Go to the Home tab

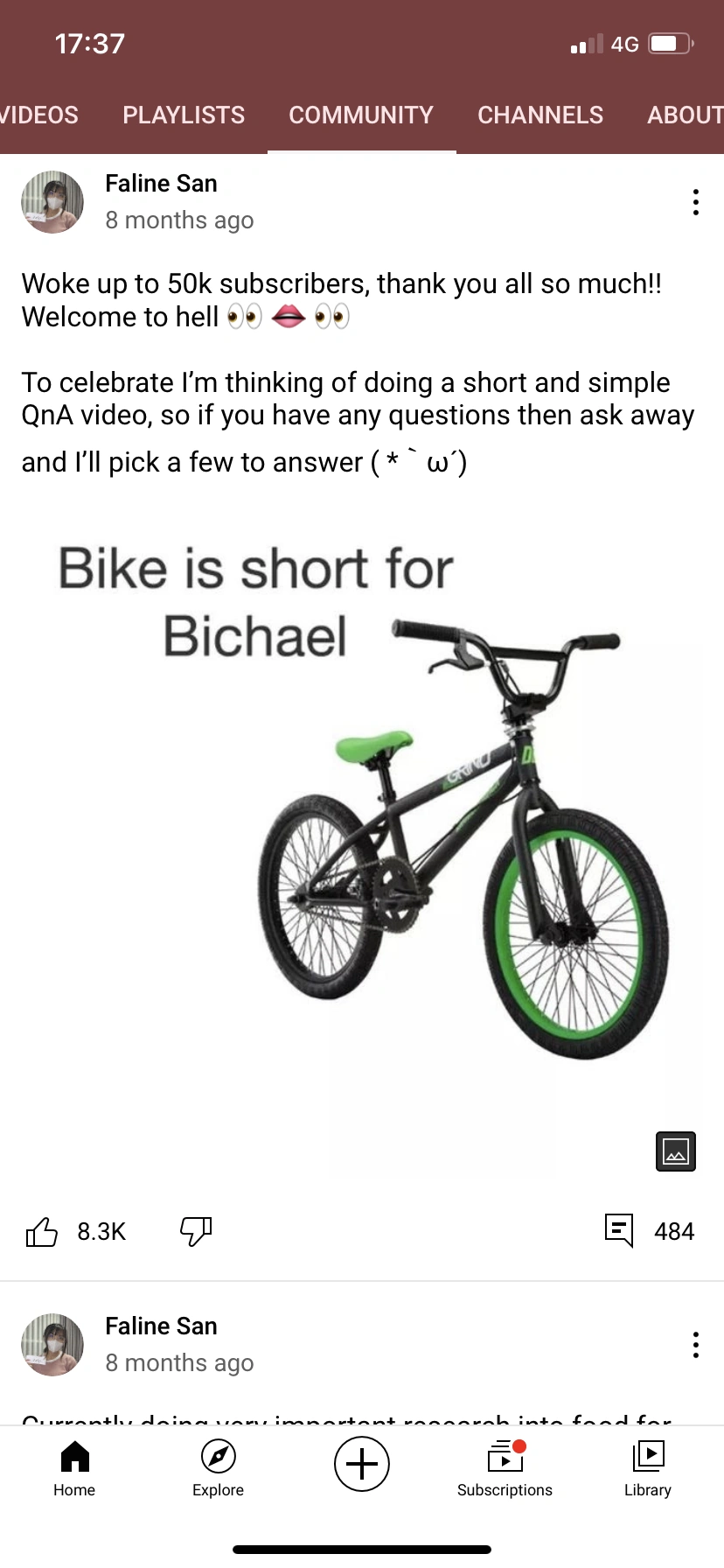click(74, 1467)
